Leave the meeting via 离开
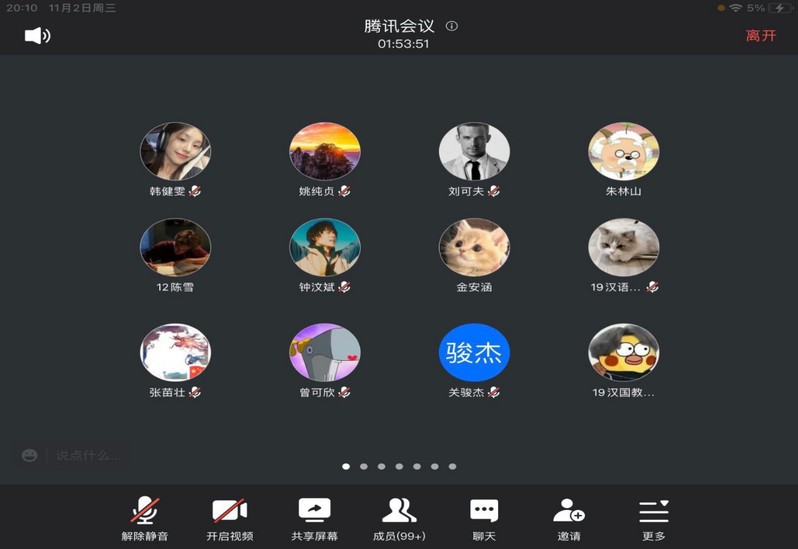The image size is (798, 549). 760,36
